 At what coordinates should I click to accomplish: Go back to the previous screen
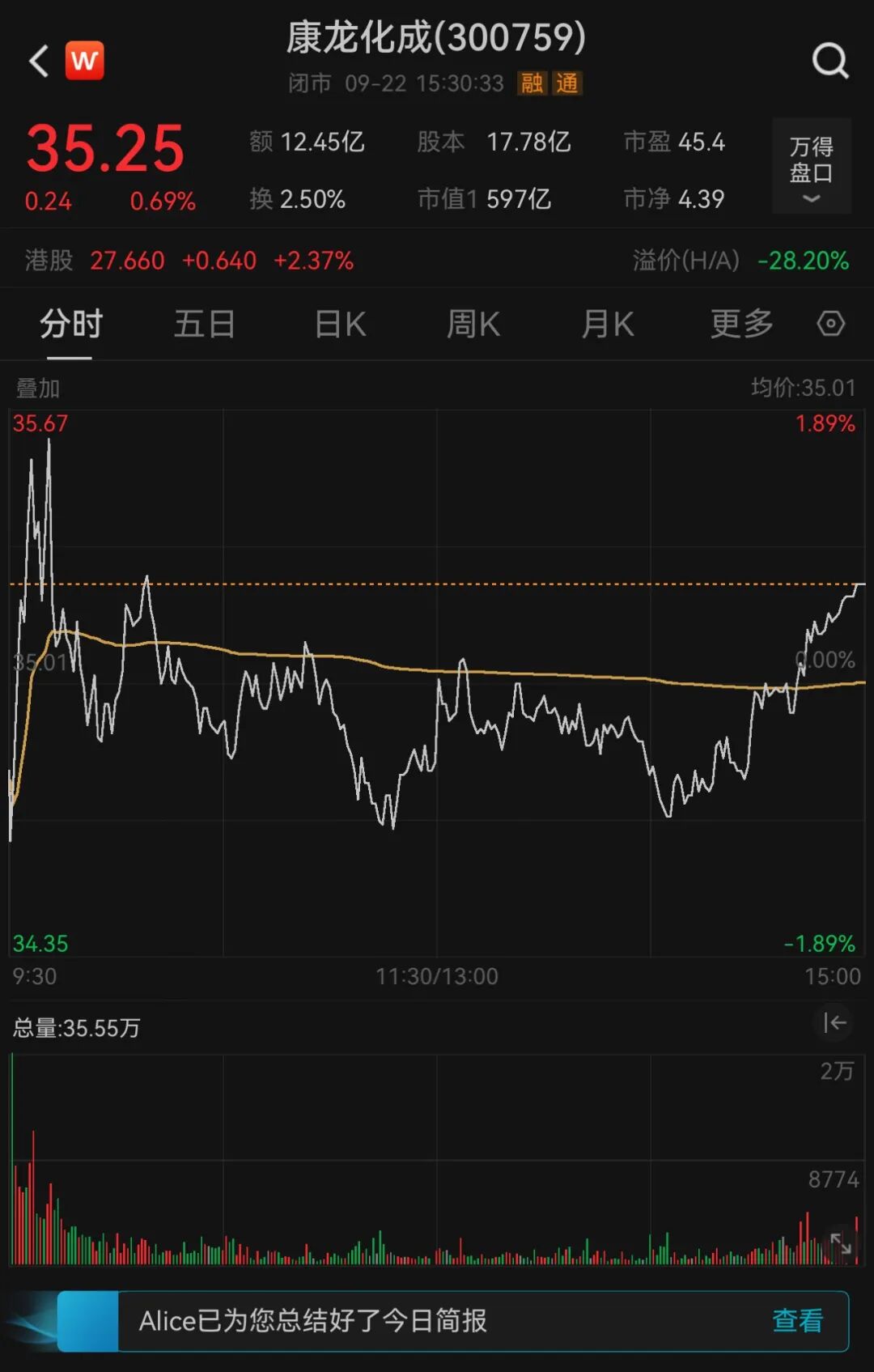pyautogui.click(x=39, y=61)
